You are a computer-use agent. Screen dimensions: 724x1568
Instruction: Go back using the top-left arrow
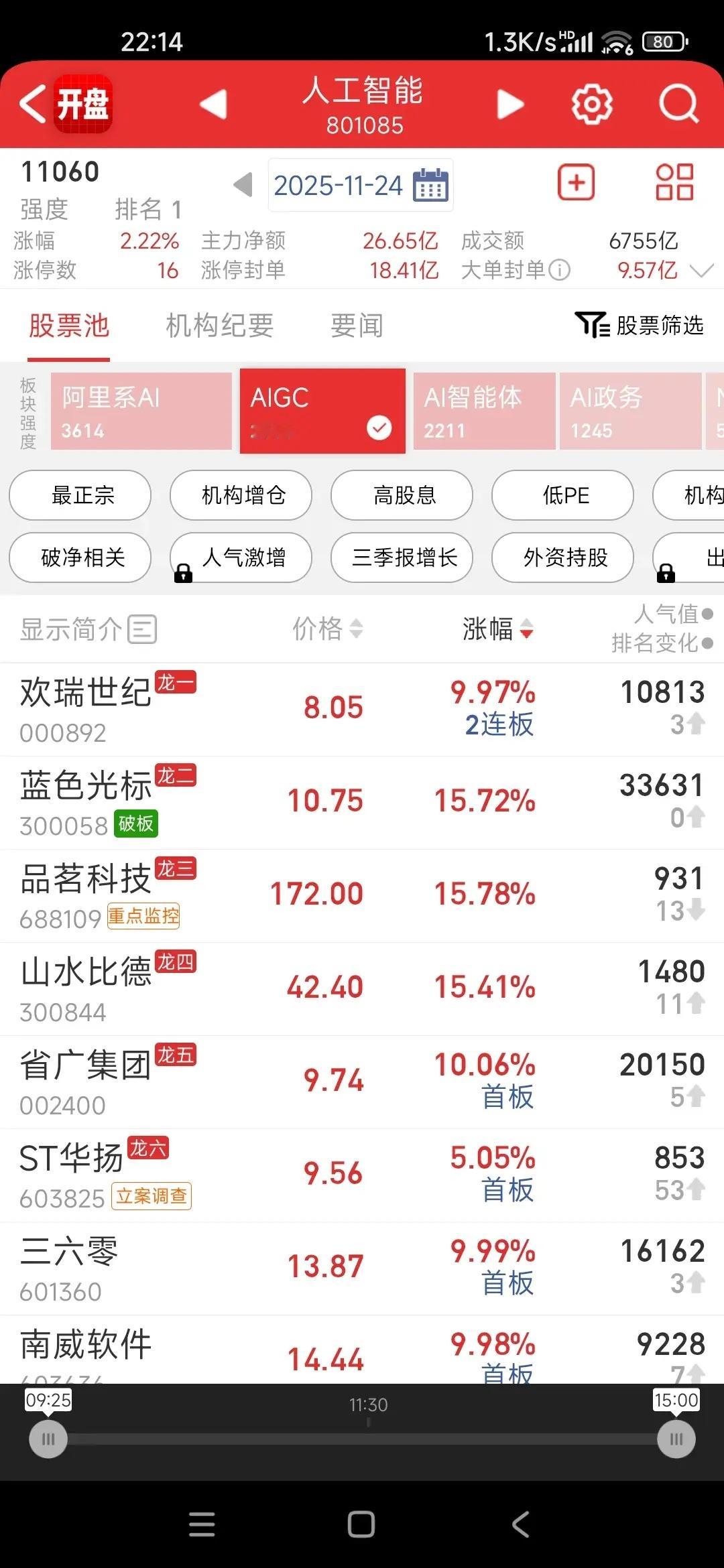(x=32, y=104)
